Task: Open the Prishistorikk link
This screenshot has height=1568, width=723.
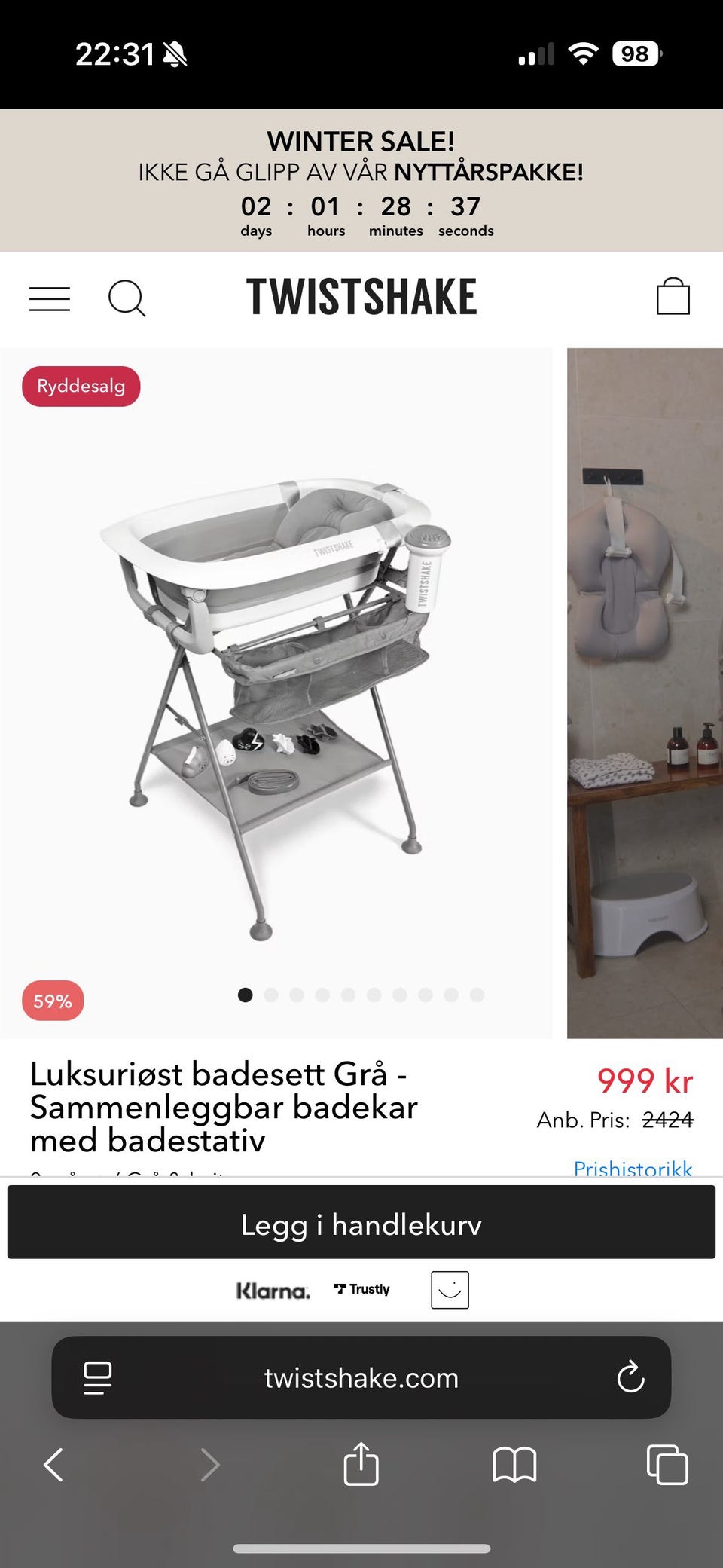Action: pyautogui.click(x=633, y=1169)
